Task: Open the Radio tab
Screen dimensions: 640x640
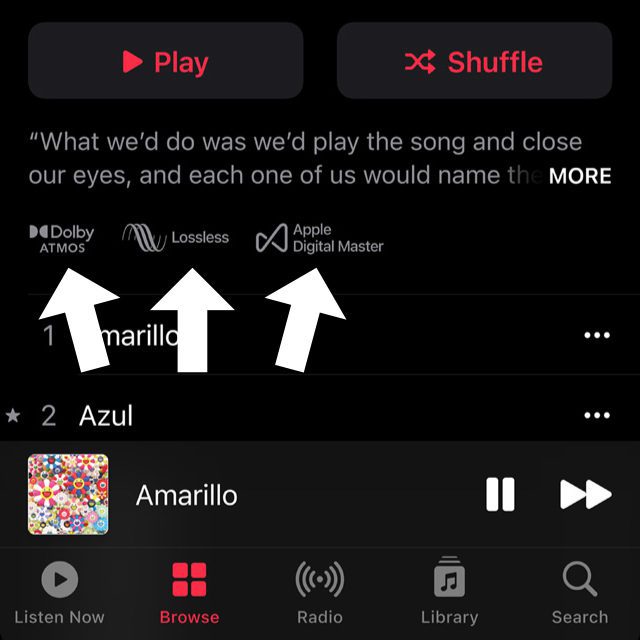Action: click(x=320, y=593)
